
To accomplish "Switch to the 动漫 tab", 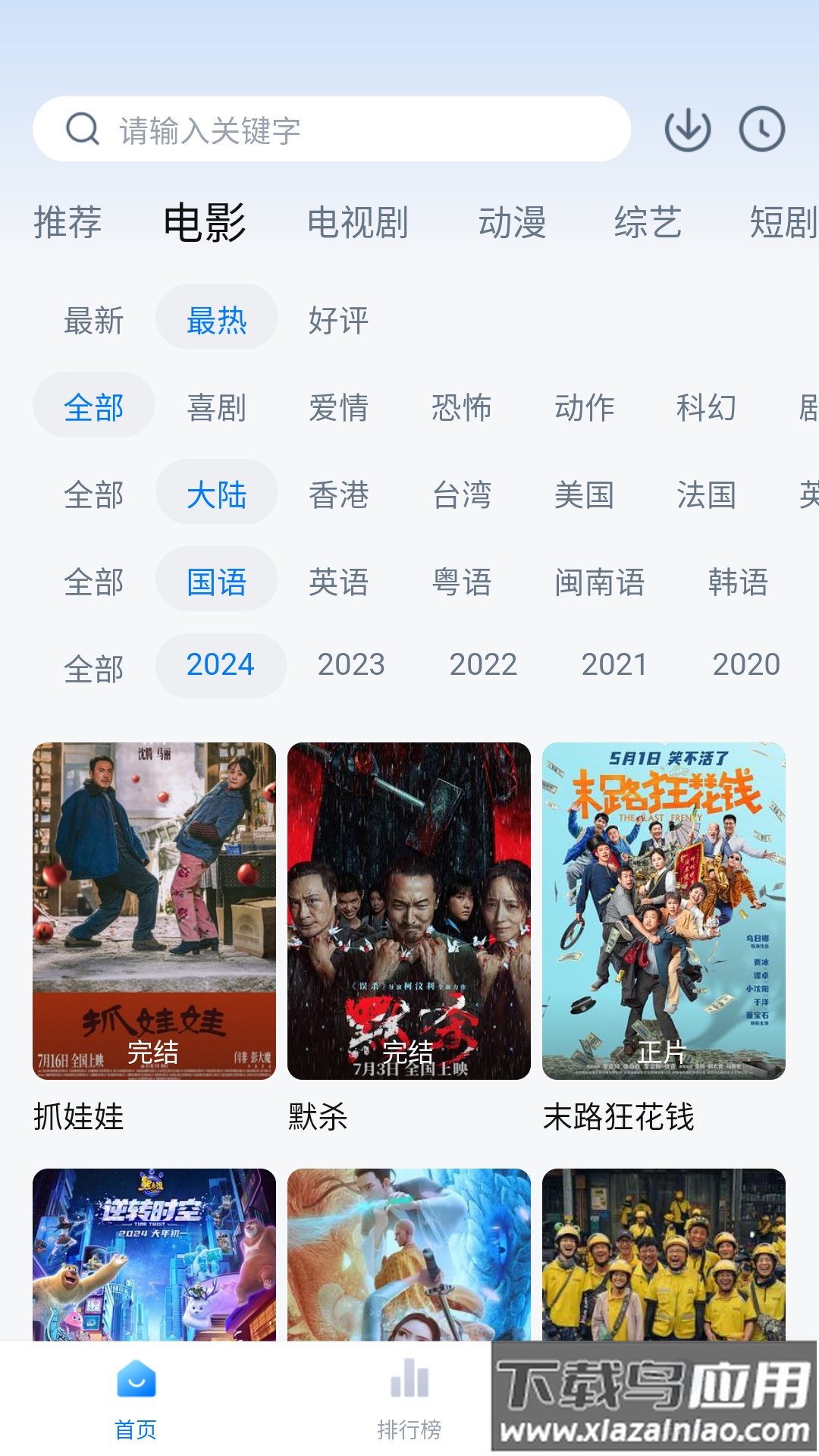I will [x=512, y=223].
